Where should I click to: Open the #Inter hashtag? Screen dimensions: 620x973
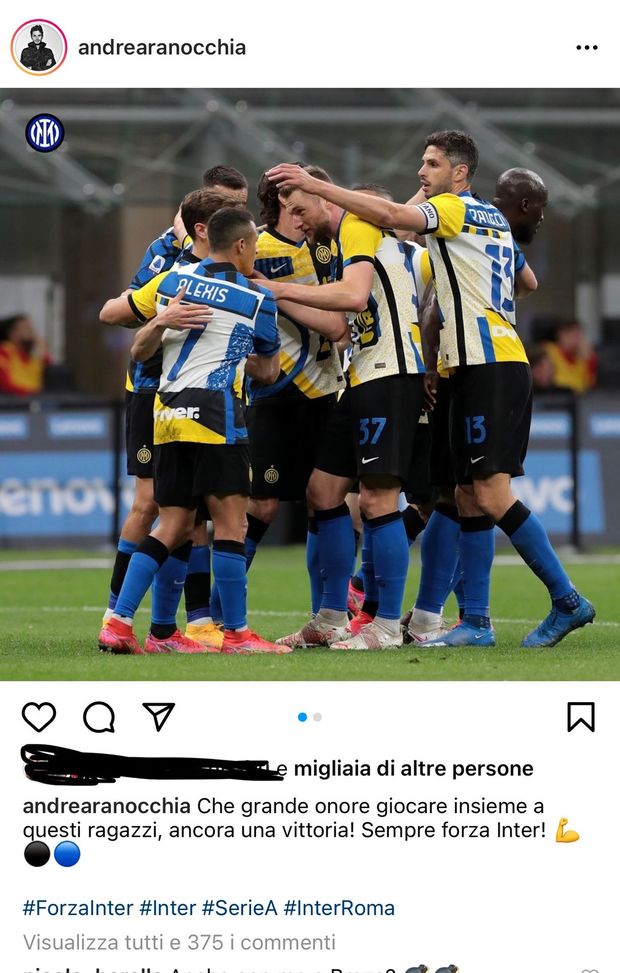coord(167,908)
